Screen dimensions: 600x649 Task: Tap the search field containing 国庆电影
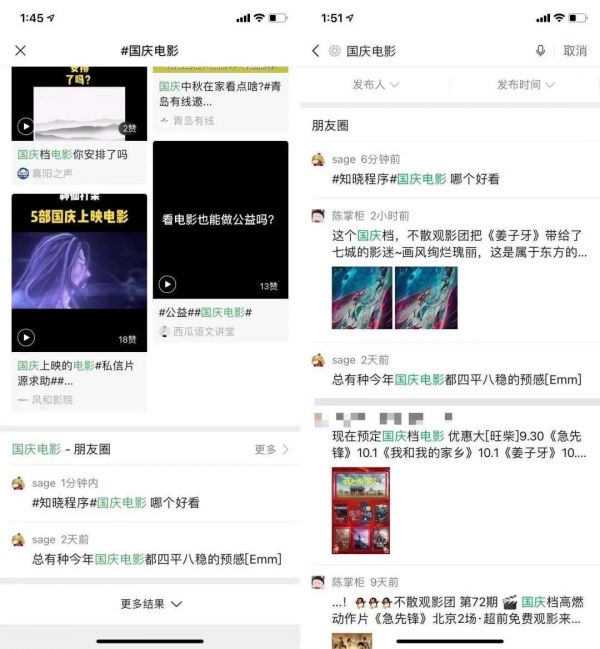click(x=430, y=51)
